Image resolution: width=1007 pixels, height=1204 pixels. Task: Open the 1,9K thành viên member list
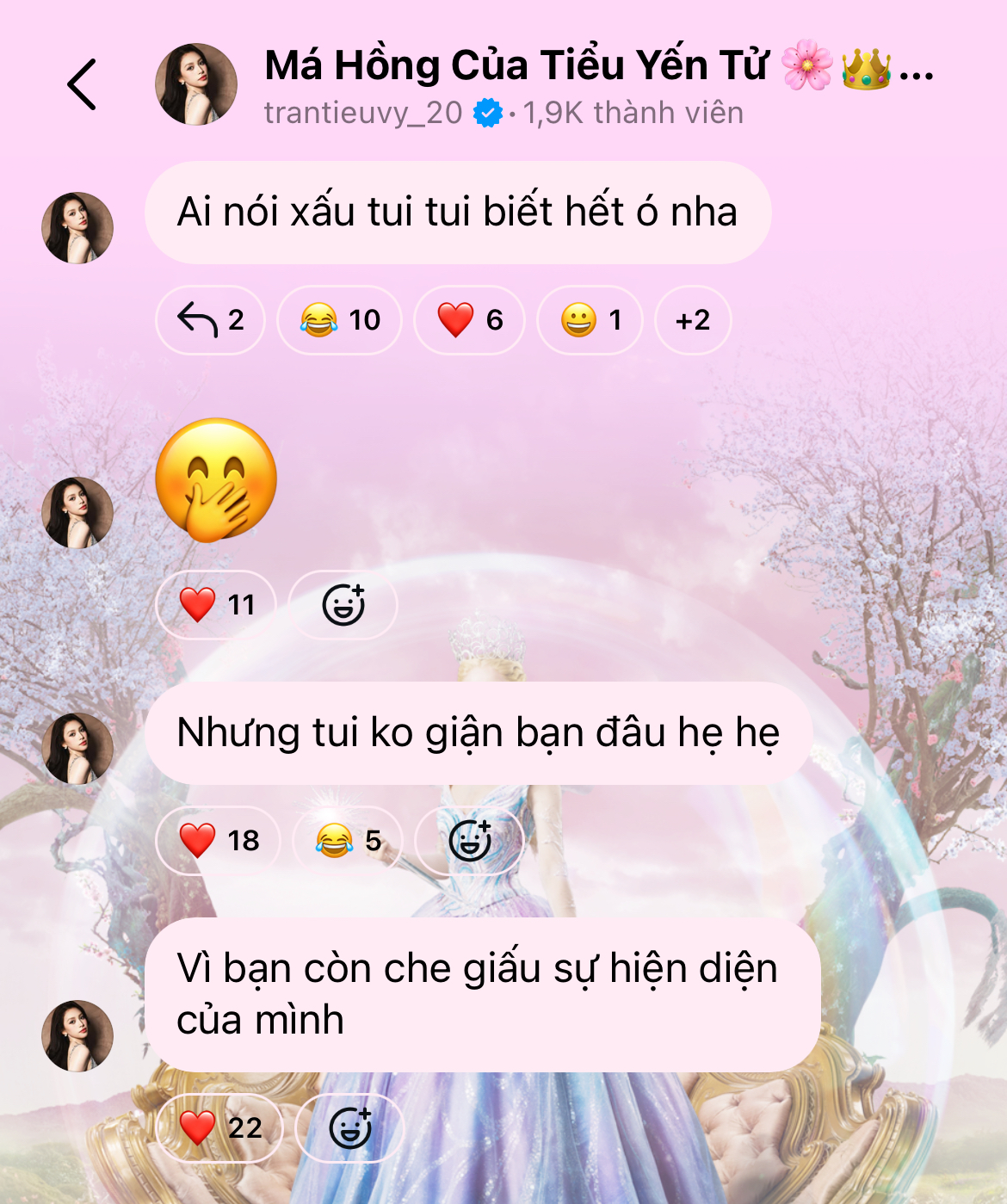[633, 110]
